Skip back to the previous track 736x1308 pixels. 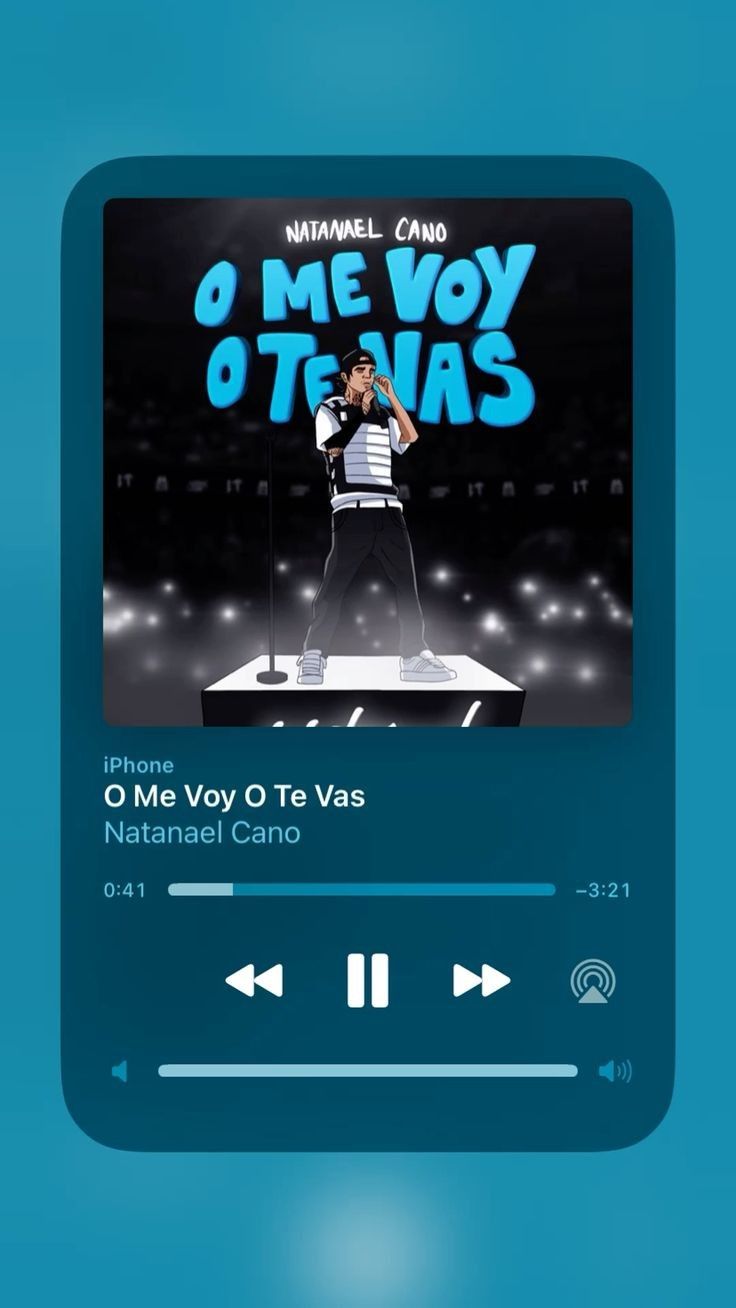254,980
